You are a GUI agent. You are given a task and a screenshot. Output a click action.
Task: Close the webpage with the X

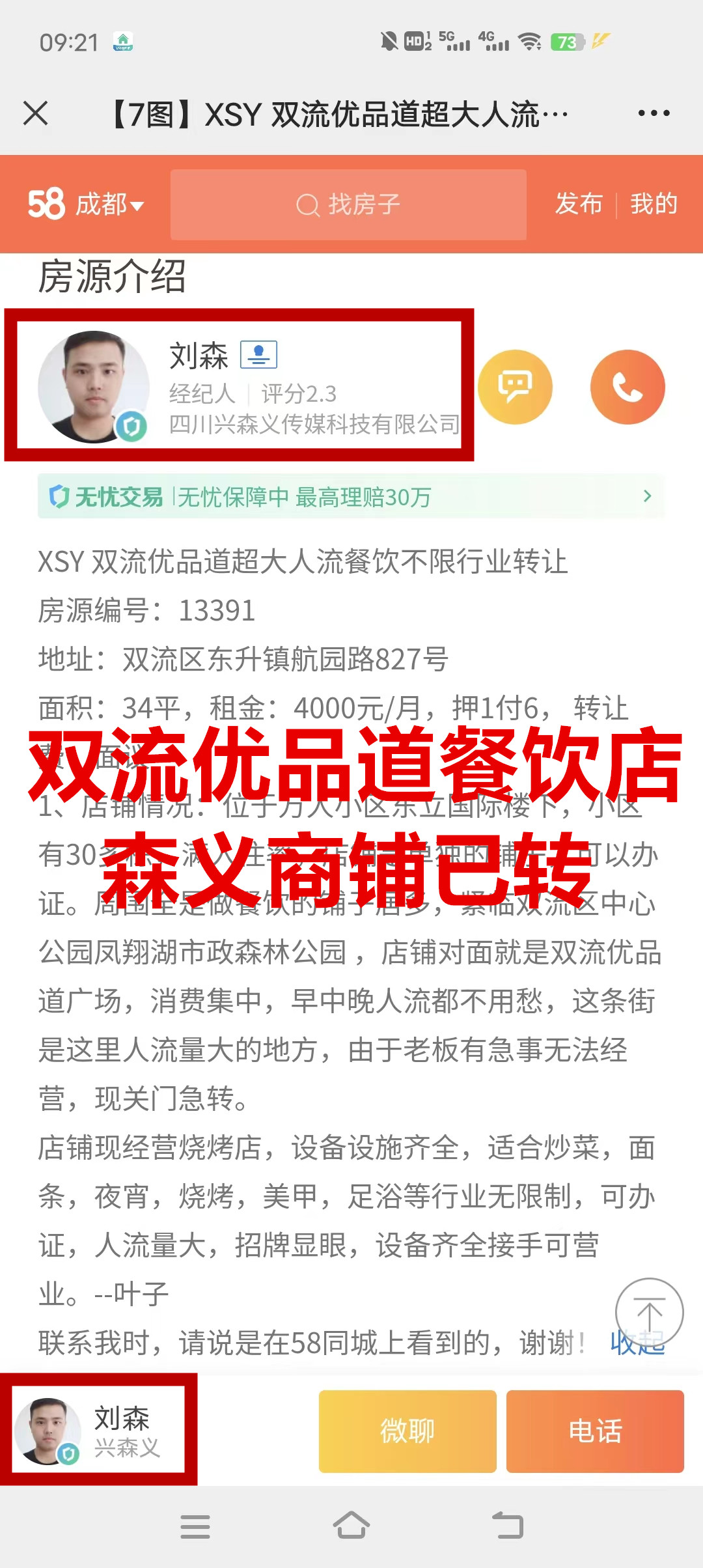coord(36,113)
